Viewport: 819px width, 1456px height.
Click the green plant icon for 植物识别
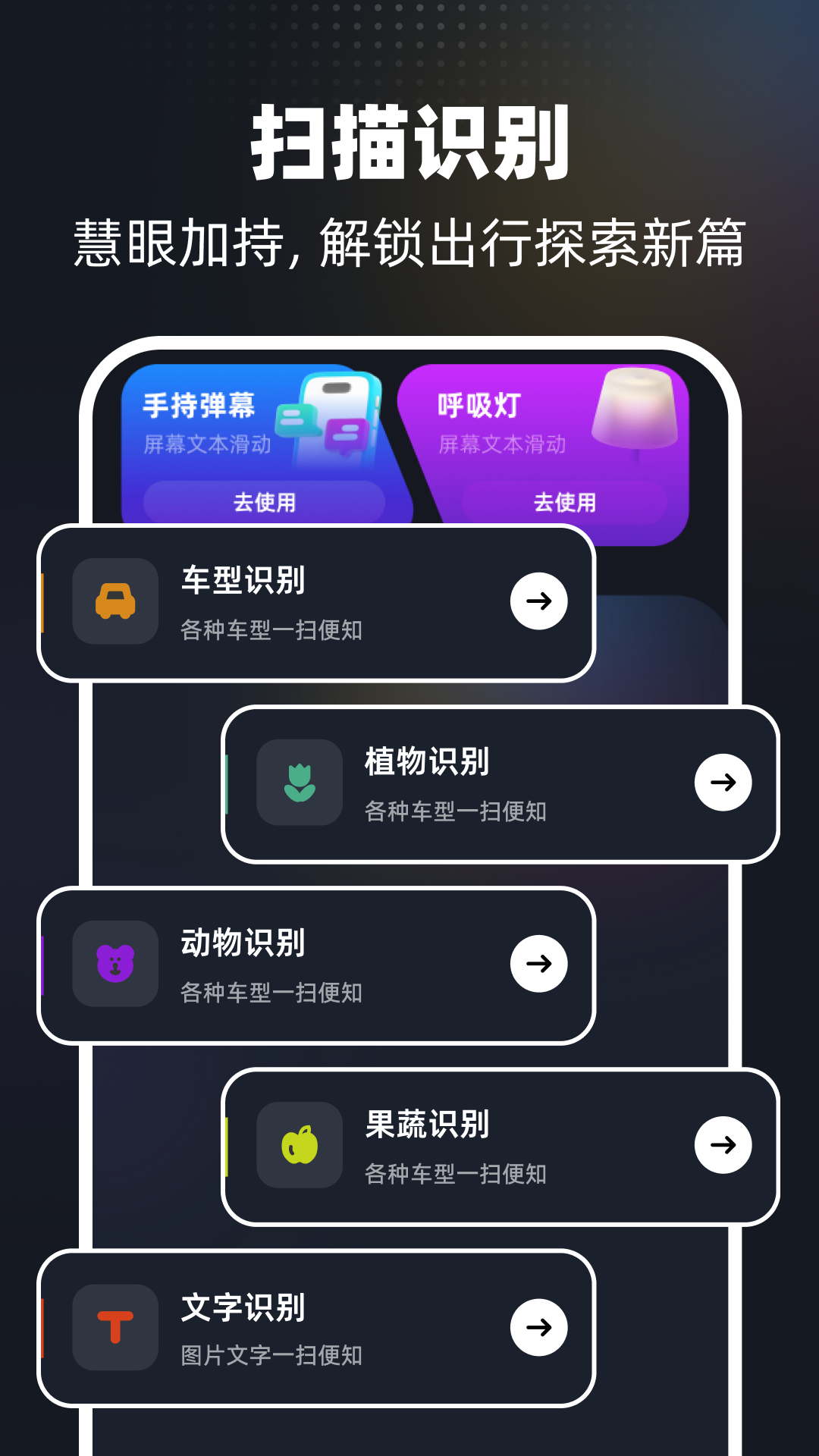click(300, 783)
